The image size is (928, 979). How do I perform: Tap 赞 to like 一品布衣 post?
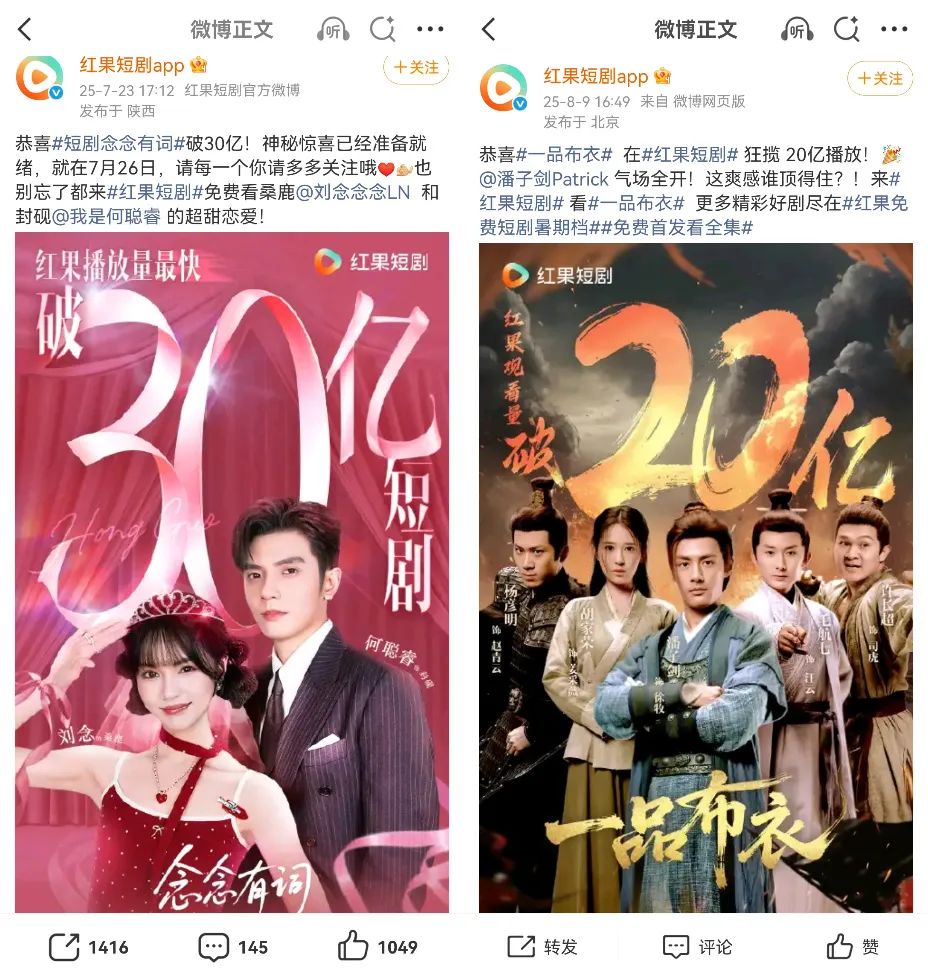(x=853, y=946)
